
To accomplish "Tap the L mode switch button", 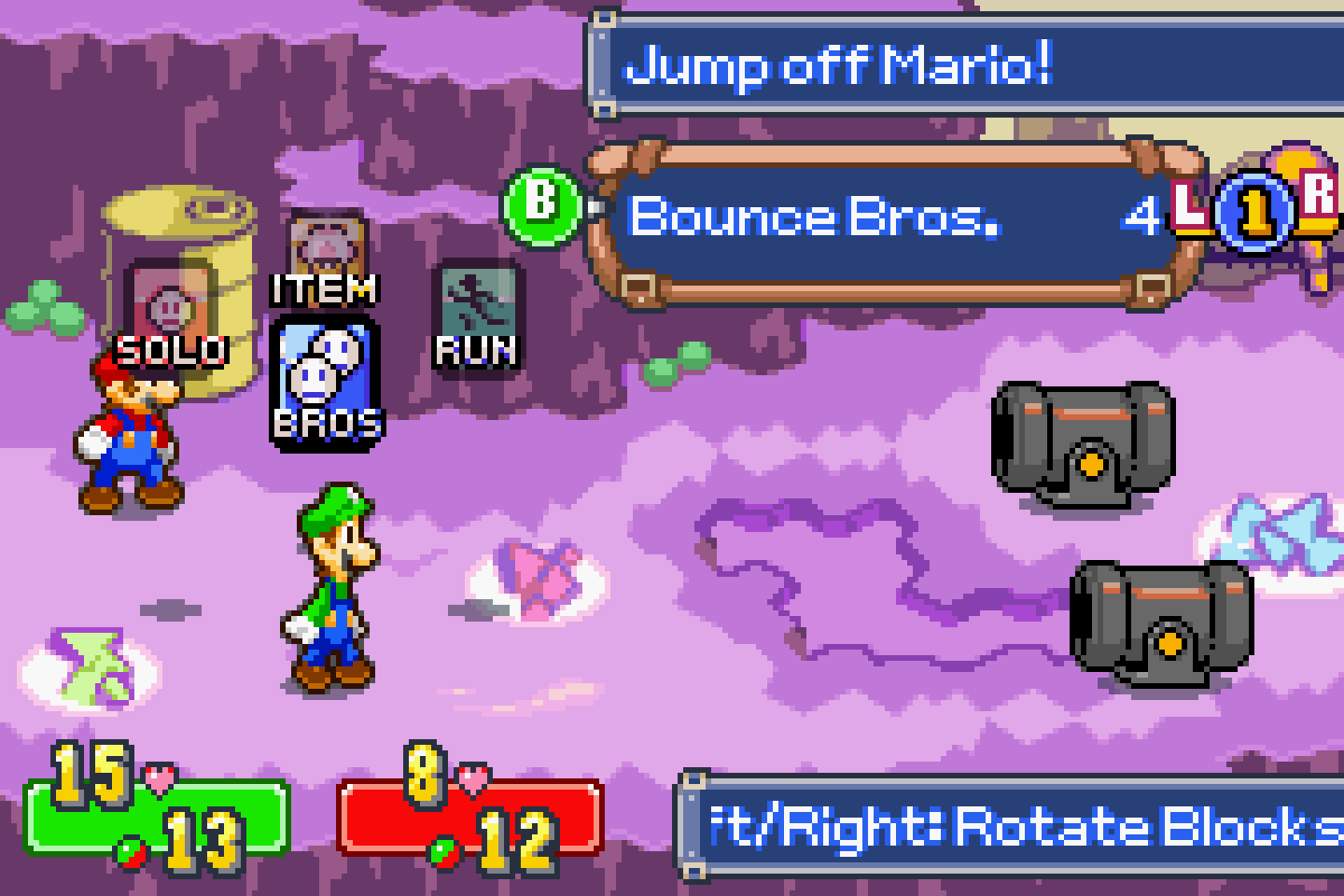I will coord(1188,207).
